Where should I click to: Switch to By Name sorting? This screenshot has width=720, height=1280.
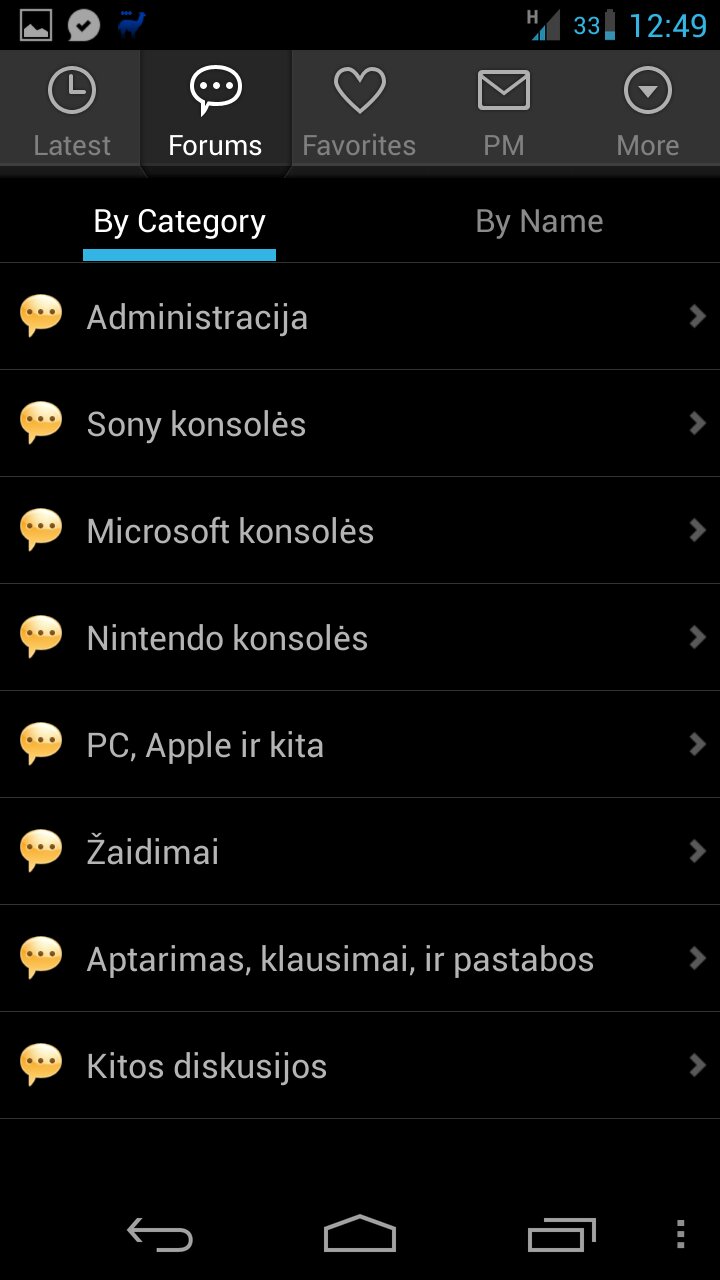point(539,222)
